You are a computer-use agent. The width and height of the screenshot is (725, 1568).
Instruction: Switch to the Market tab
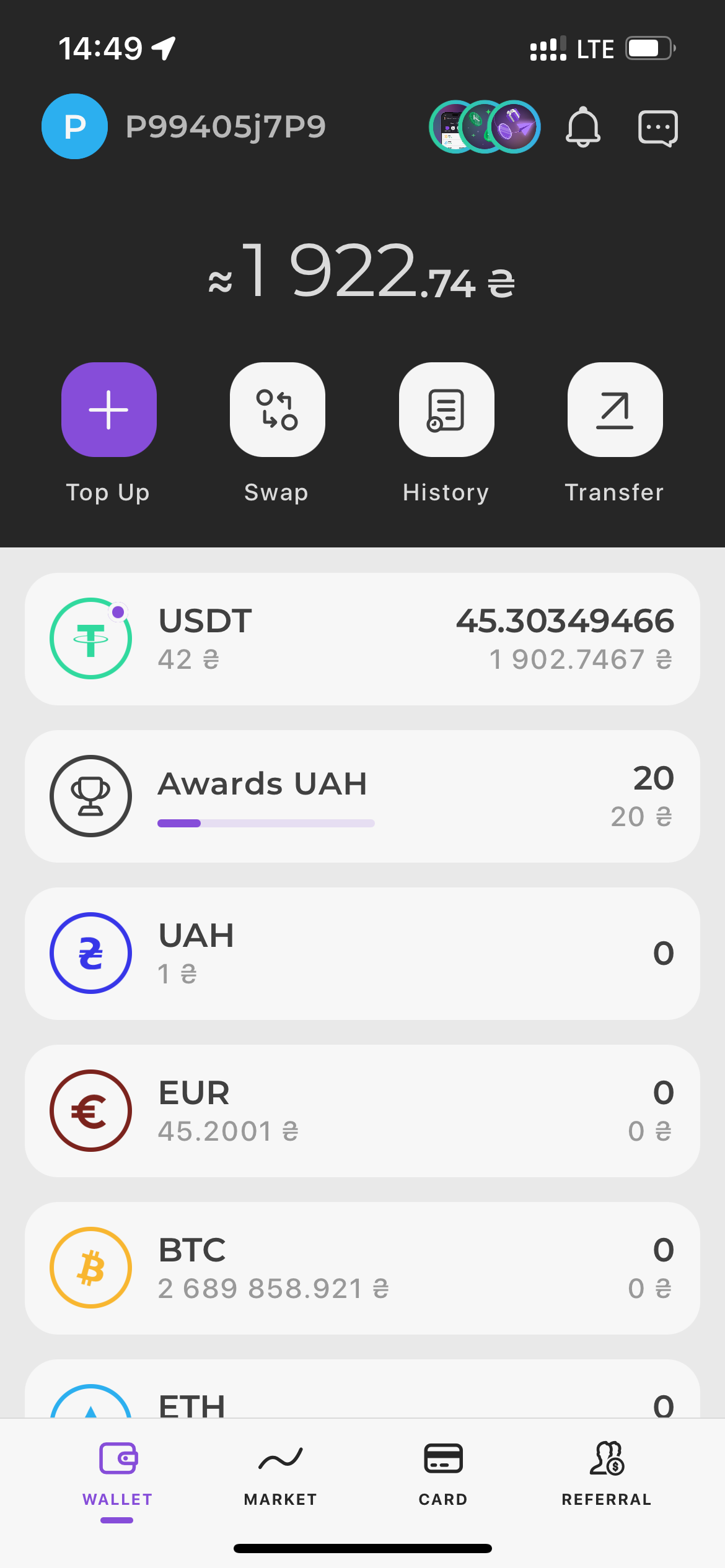[x=280, y=1475]
